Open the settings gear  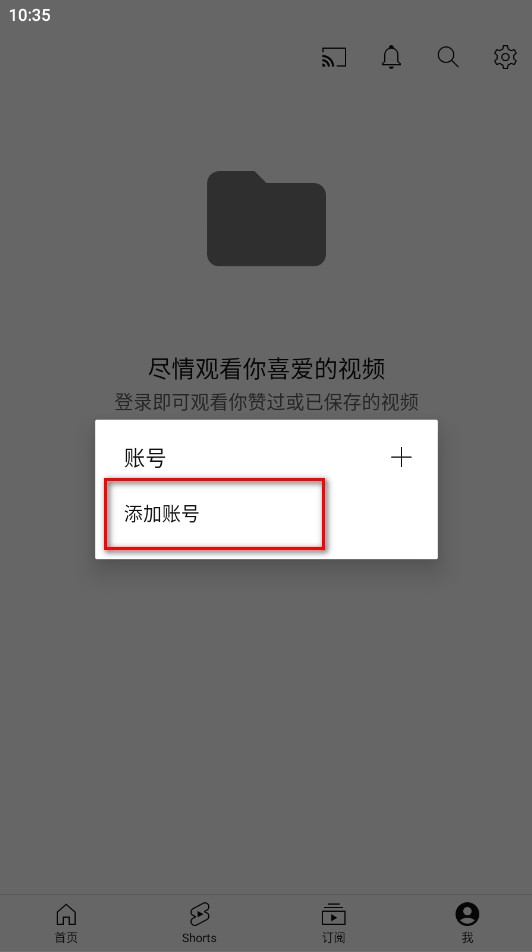tap(505, 57)
